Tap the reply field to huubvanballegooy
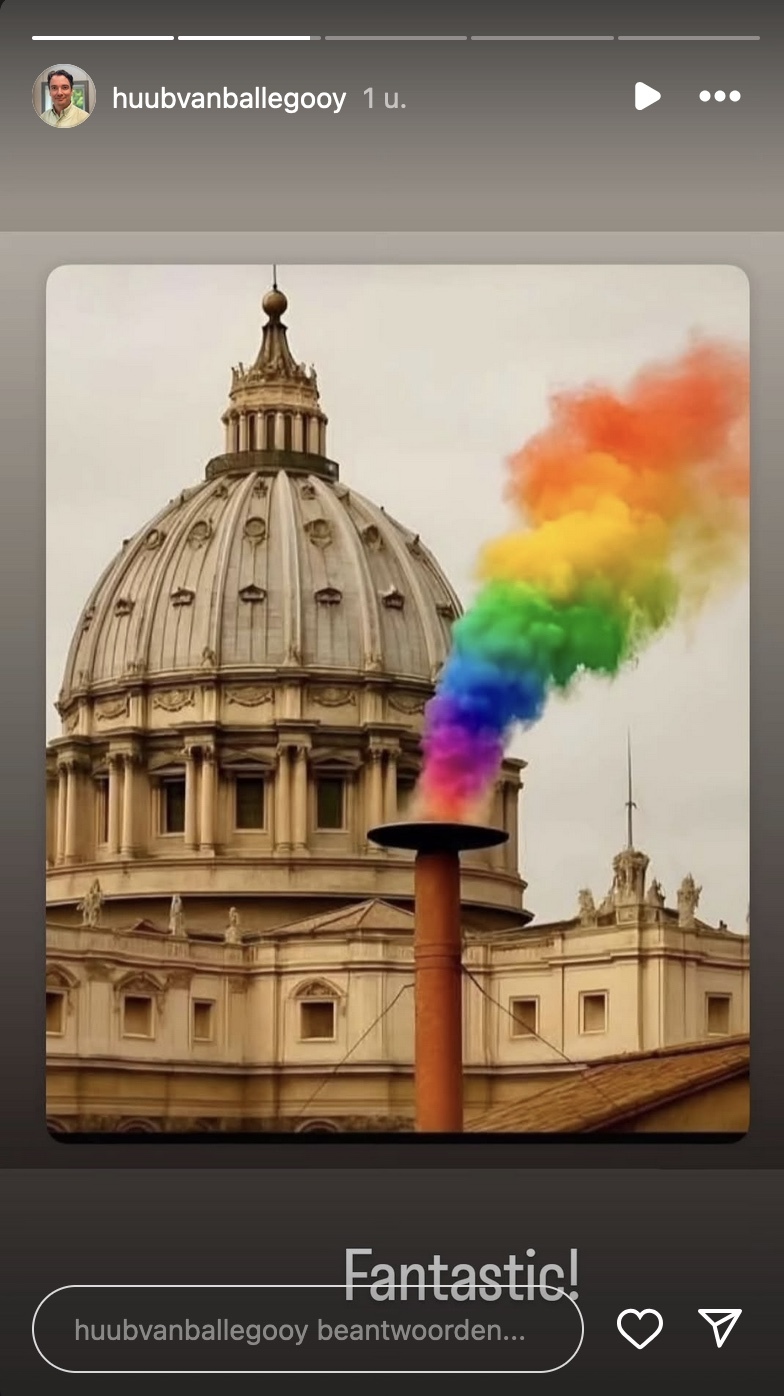This screenshot has height=1396, width=784. (x=307, y=1330)
